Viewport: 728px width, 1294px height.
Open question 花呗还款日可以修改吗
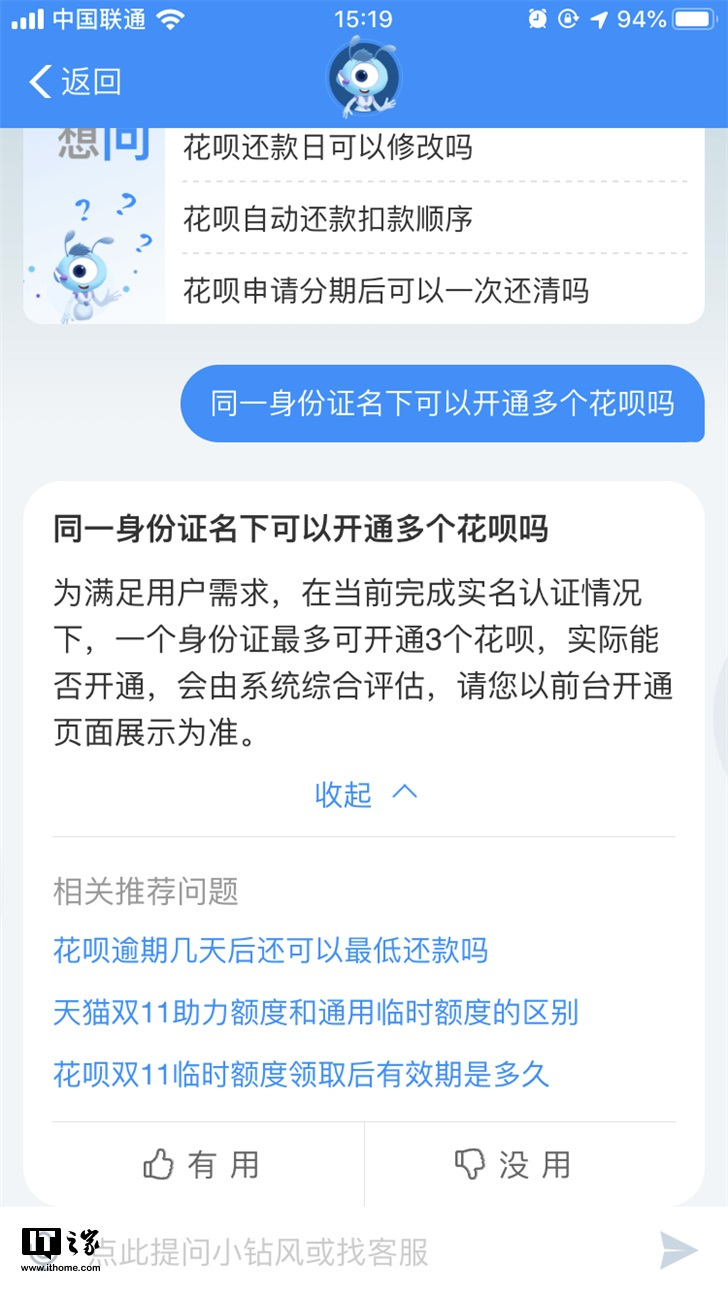click(x=328, y=148)
